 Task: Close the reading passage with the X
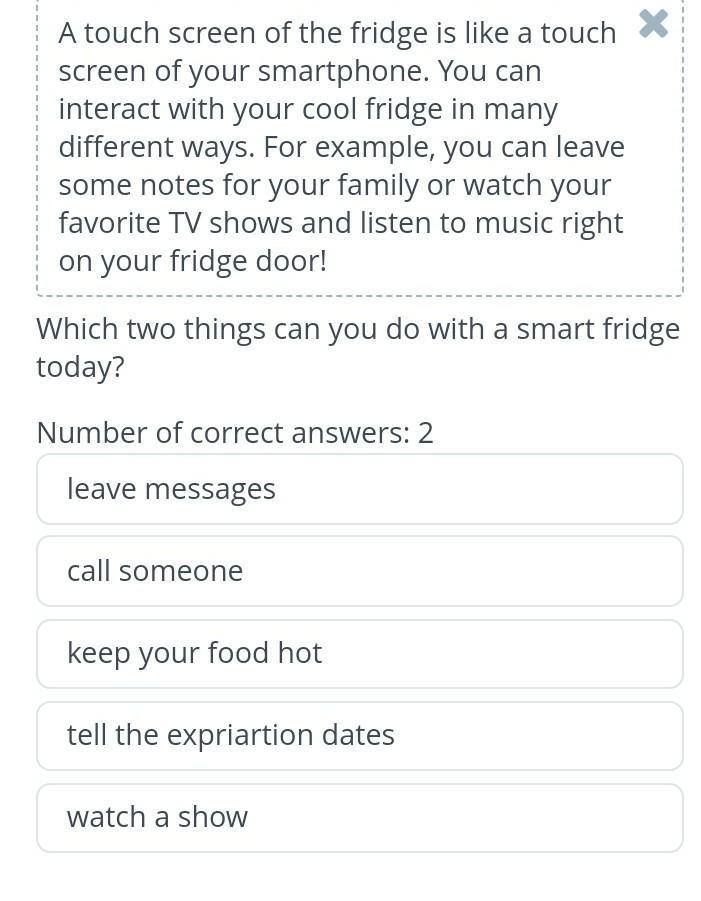653,23
